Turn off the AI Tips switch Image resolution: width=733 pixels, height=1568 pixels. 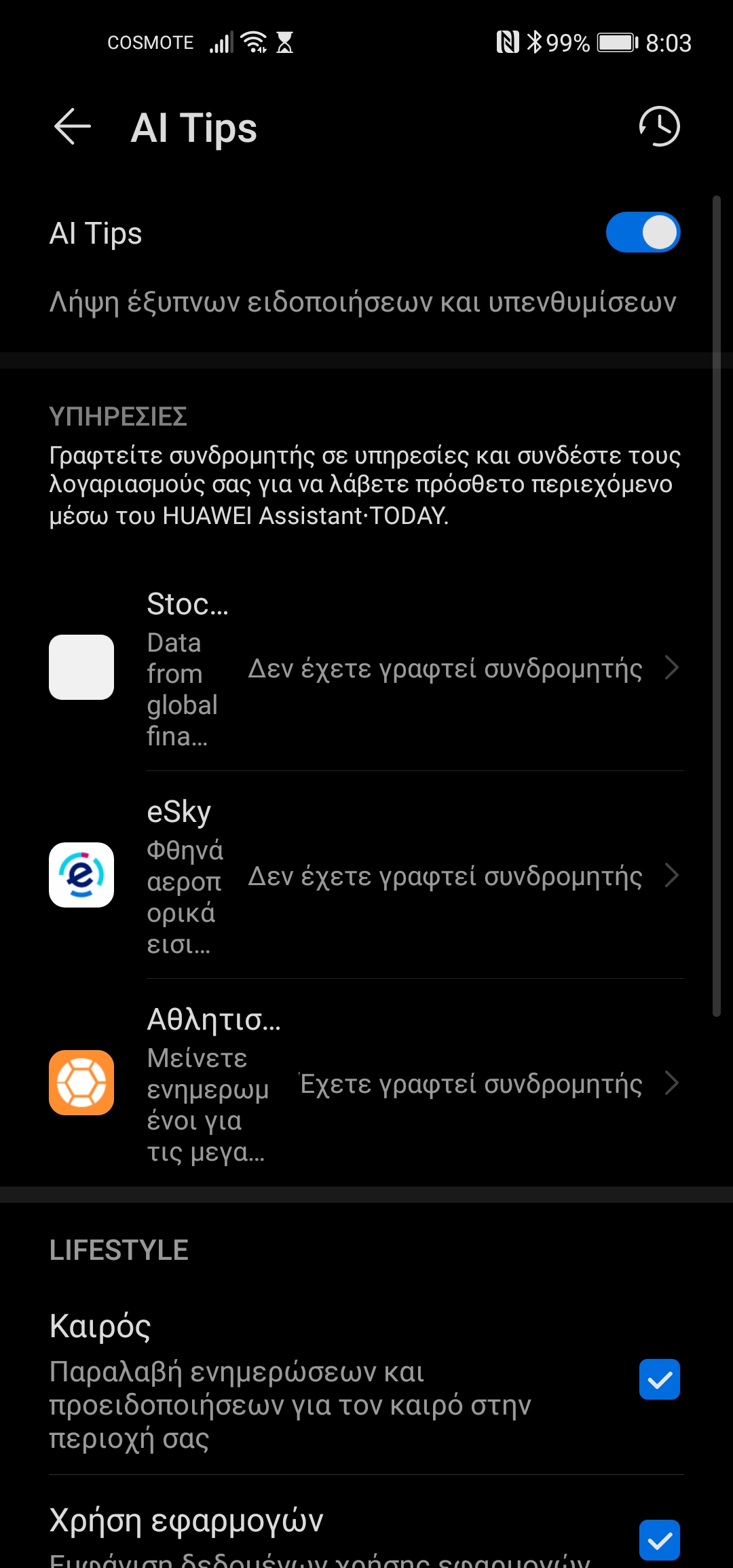[643, 233]
